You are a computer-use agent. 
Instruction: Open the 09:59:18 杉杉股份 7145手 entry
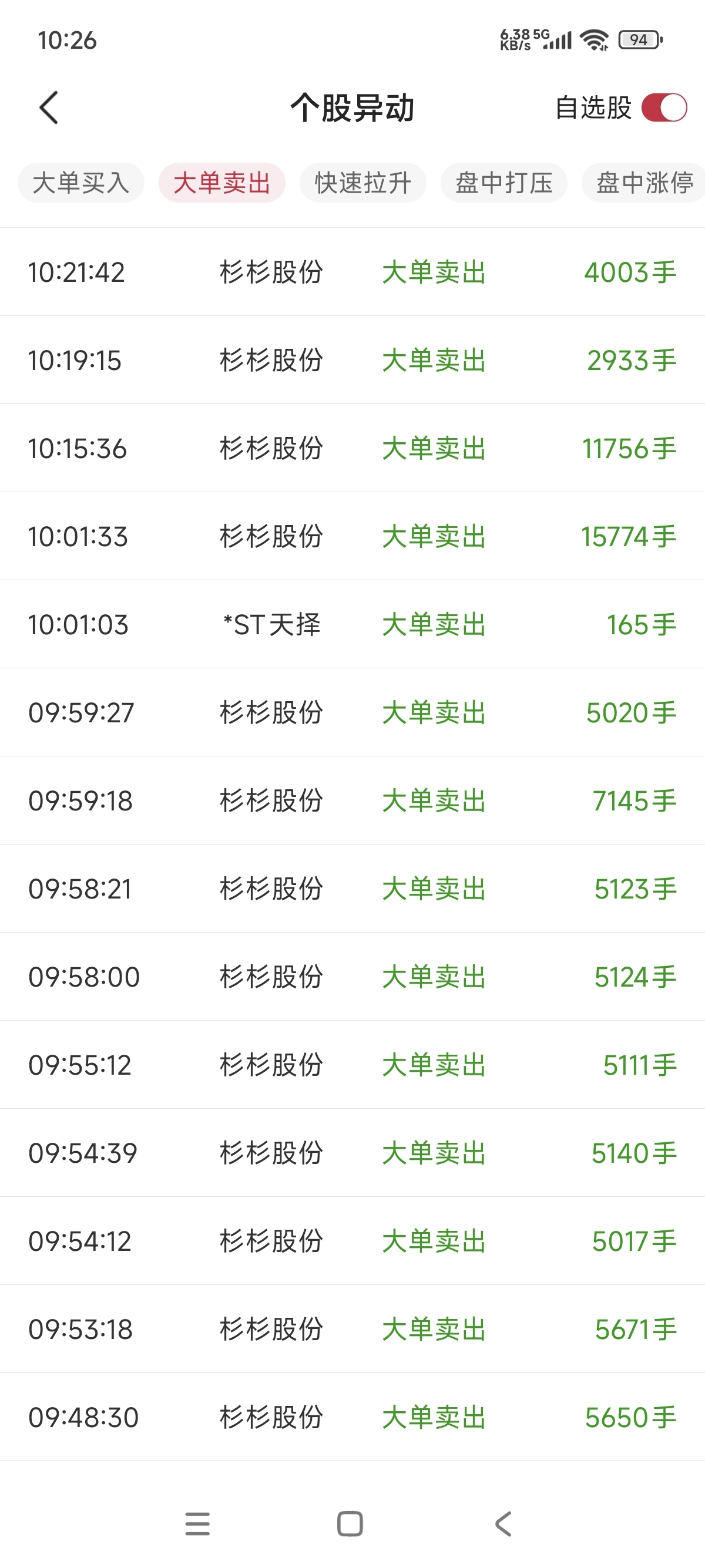tap(352, 800)
